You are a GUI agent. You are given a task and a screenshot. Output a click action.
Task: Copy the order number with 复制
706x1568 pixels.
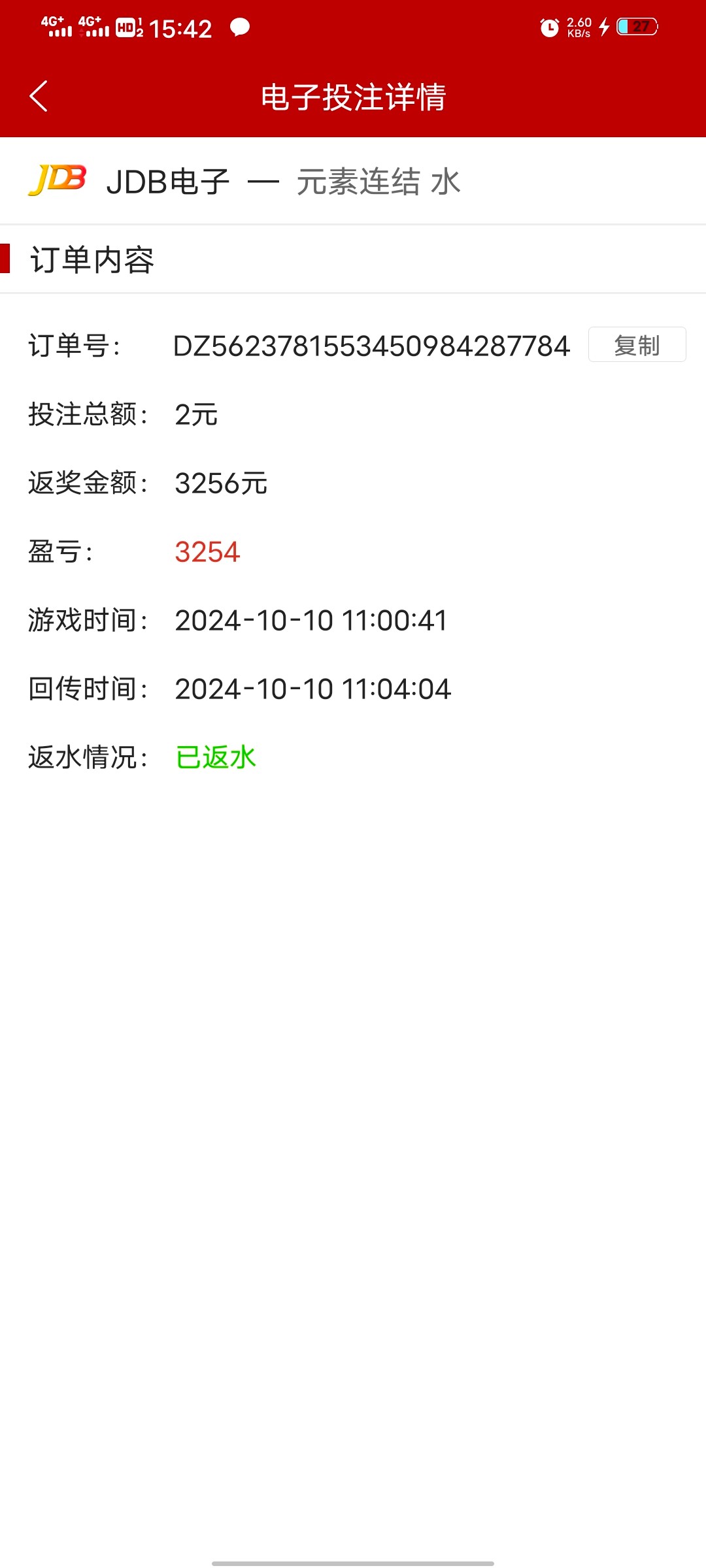click(637, 345)
